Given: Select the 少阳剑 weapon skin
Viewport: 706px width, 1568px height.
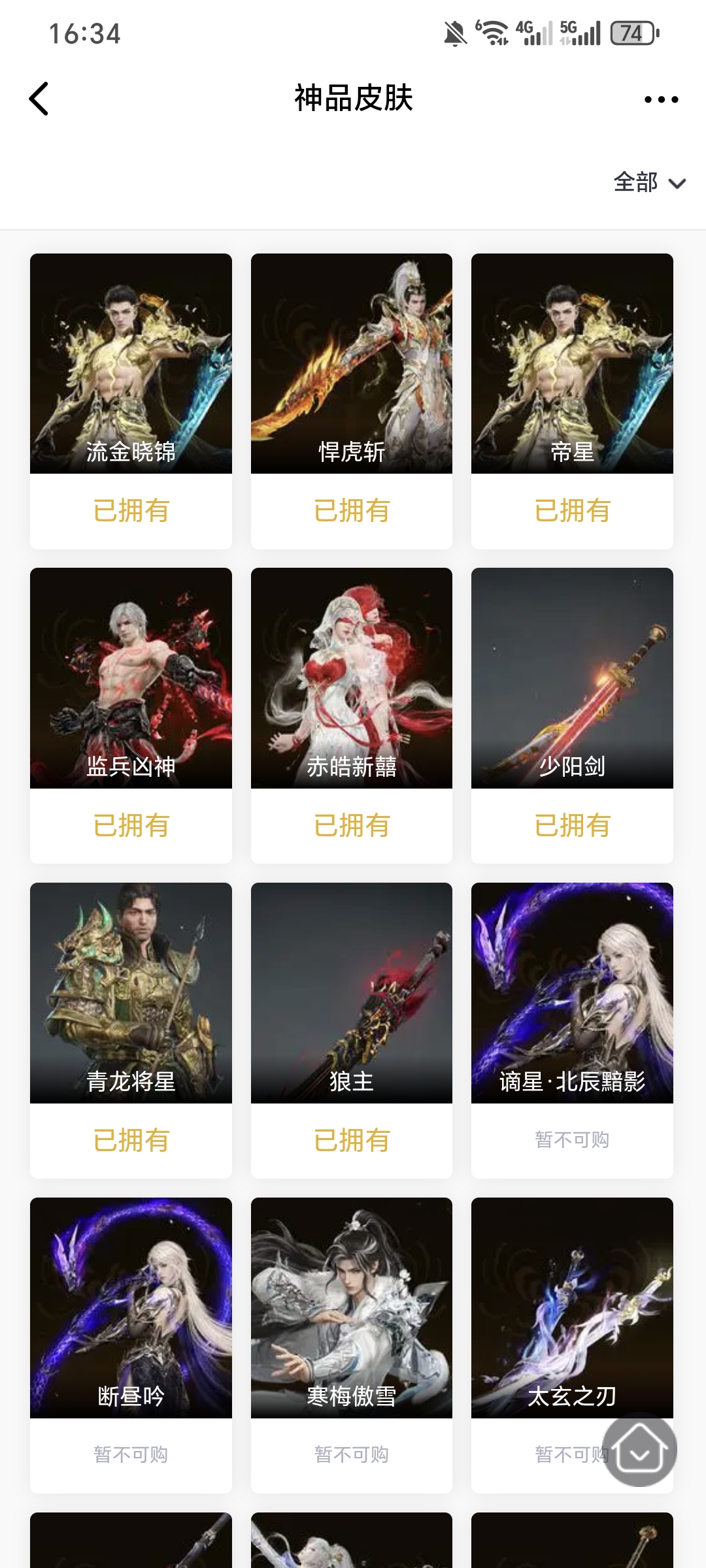Looking at the screenshot, I should [x=572, y=678].
